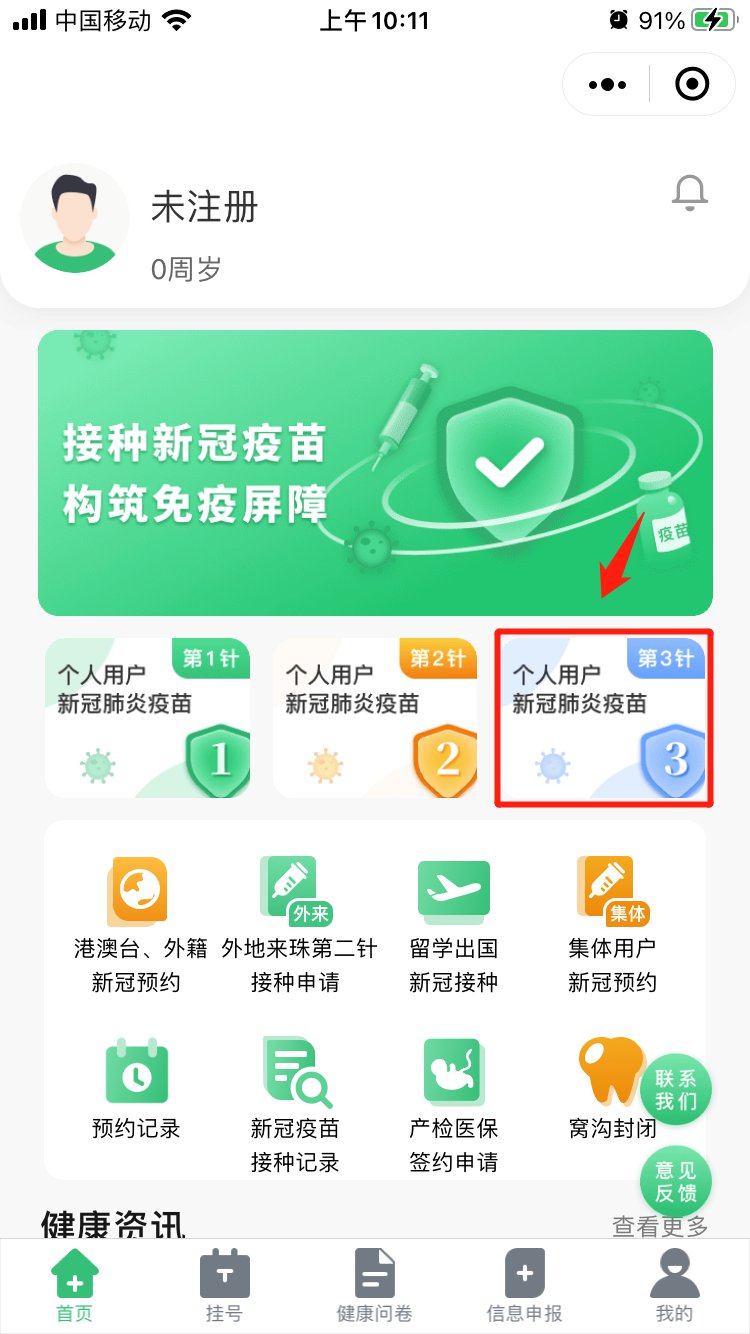Tap the 联系我们 floating button

pyautogui.click(x=676, y=1090)
